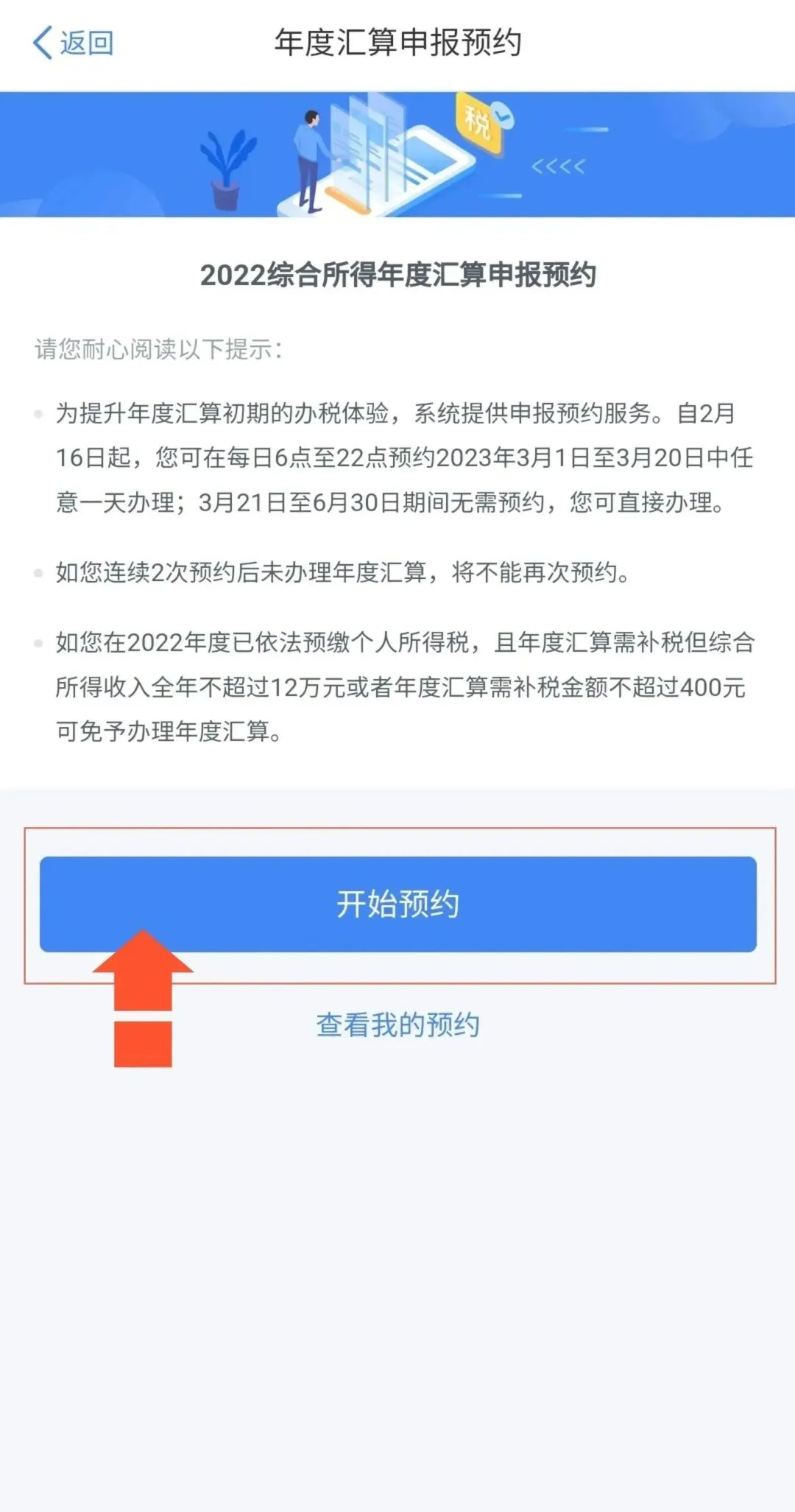795x1512 pixels.
Task: Go back using 返回
Action: 73,43
